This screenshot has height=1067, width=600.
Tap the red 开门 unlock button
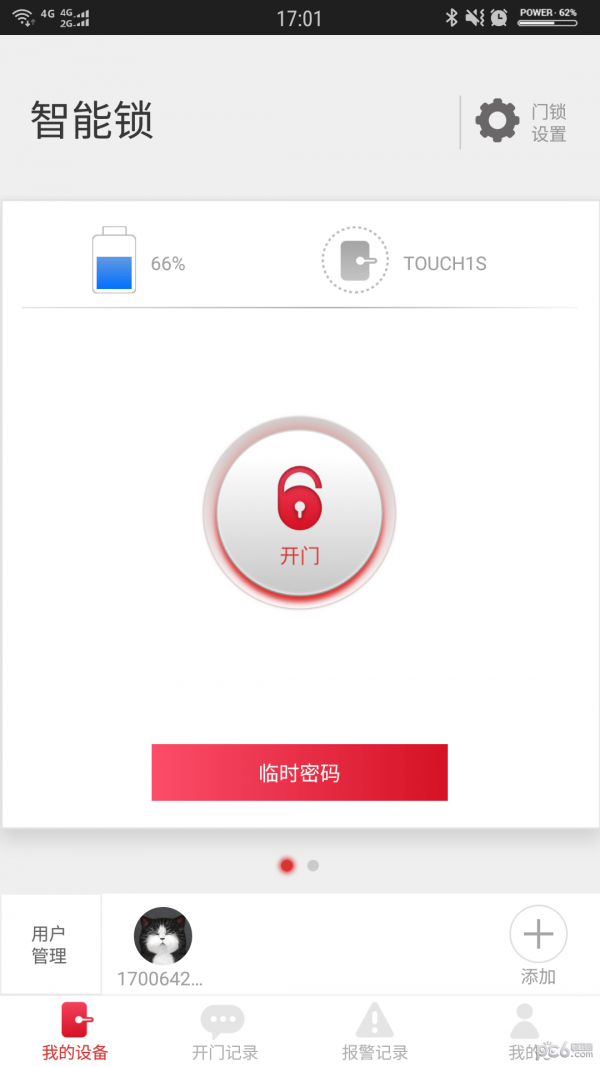(x=299, y=514)
